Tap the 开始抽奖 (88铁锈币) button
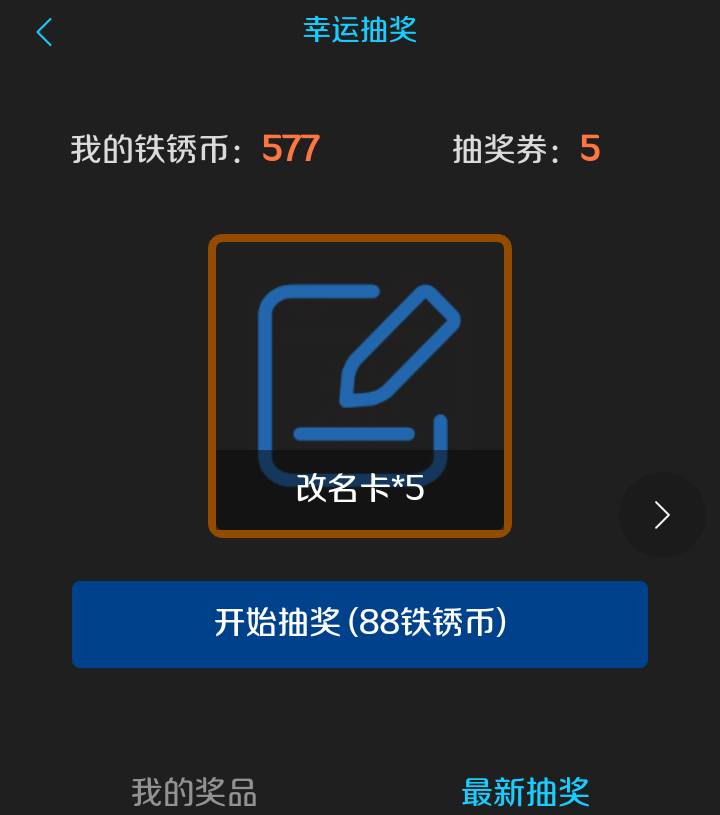Viewport: 720px width, 815px height. click(x=360, y=624)
